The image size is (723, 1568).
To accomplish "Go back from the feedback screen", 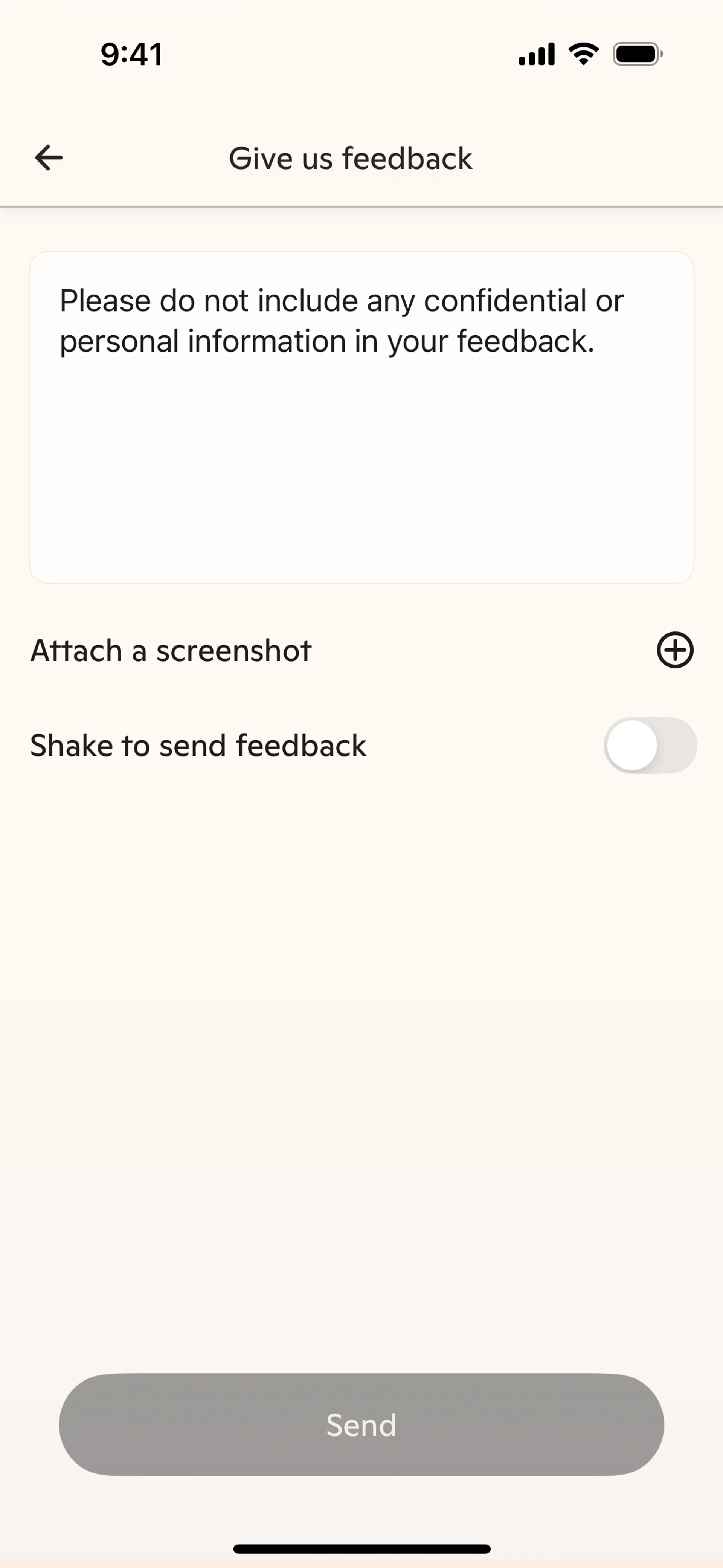I will pyautogui.click(x=49, y=157).
